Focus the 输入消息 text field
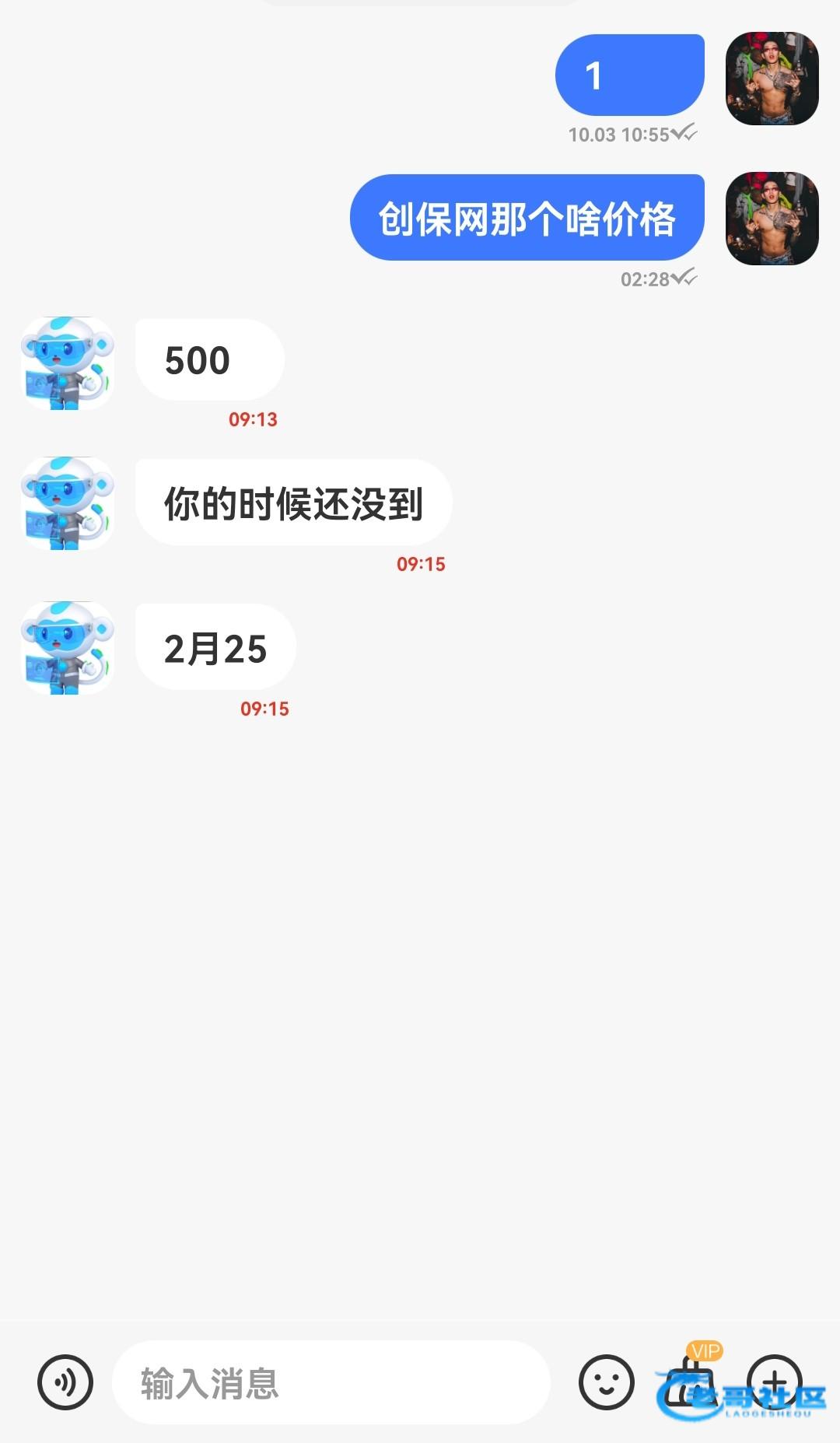 click(x=331, y=1382)
